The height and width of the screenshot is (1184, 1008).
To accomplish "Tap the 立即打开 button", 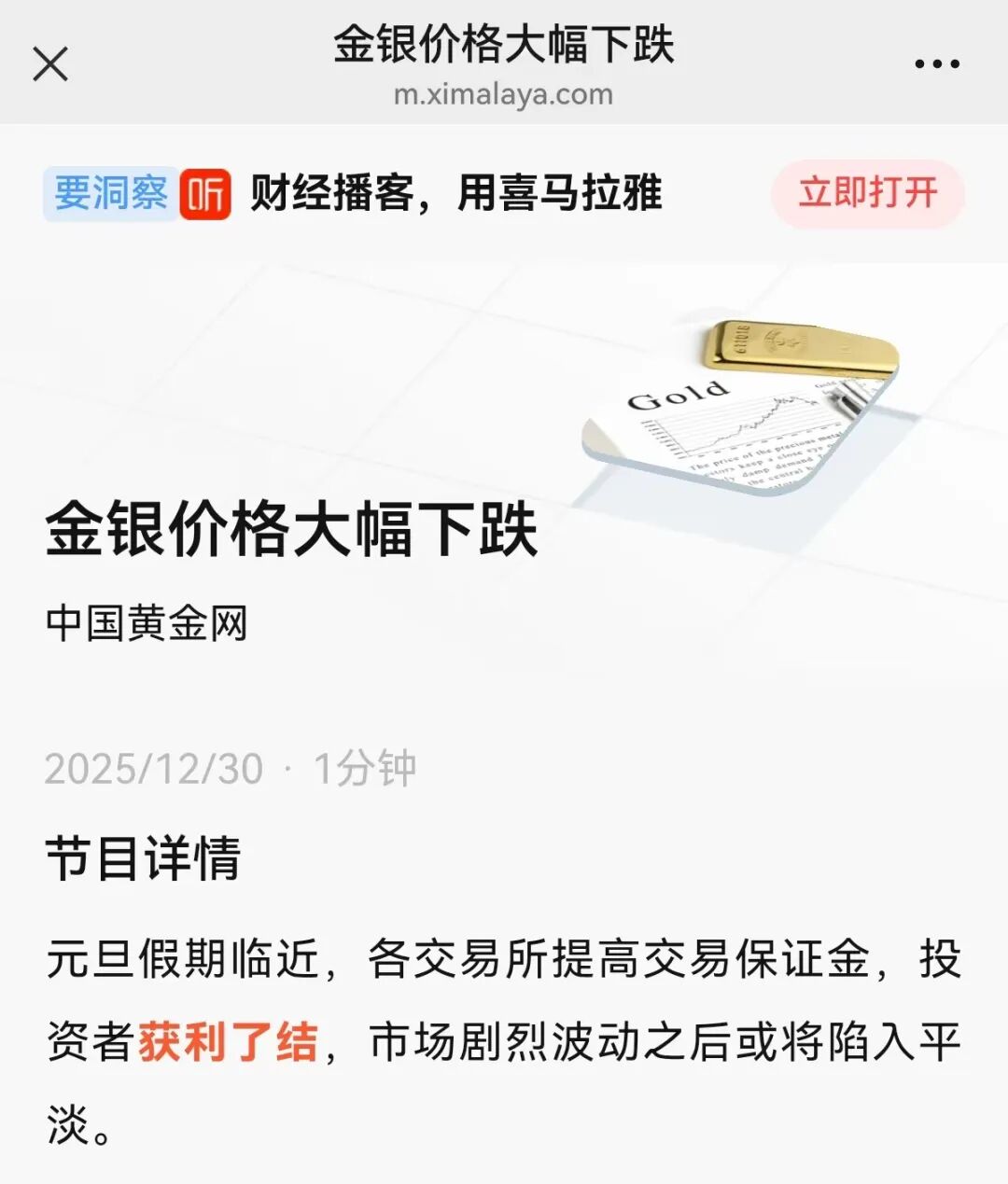I will [x=867, y=193].
